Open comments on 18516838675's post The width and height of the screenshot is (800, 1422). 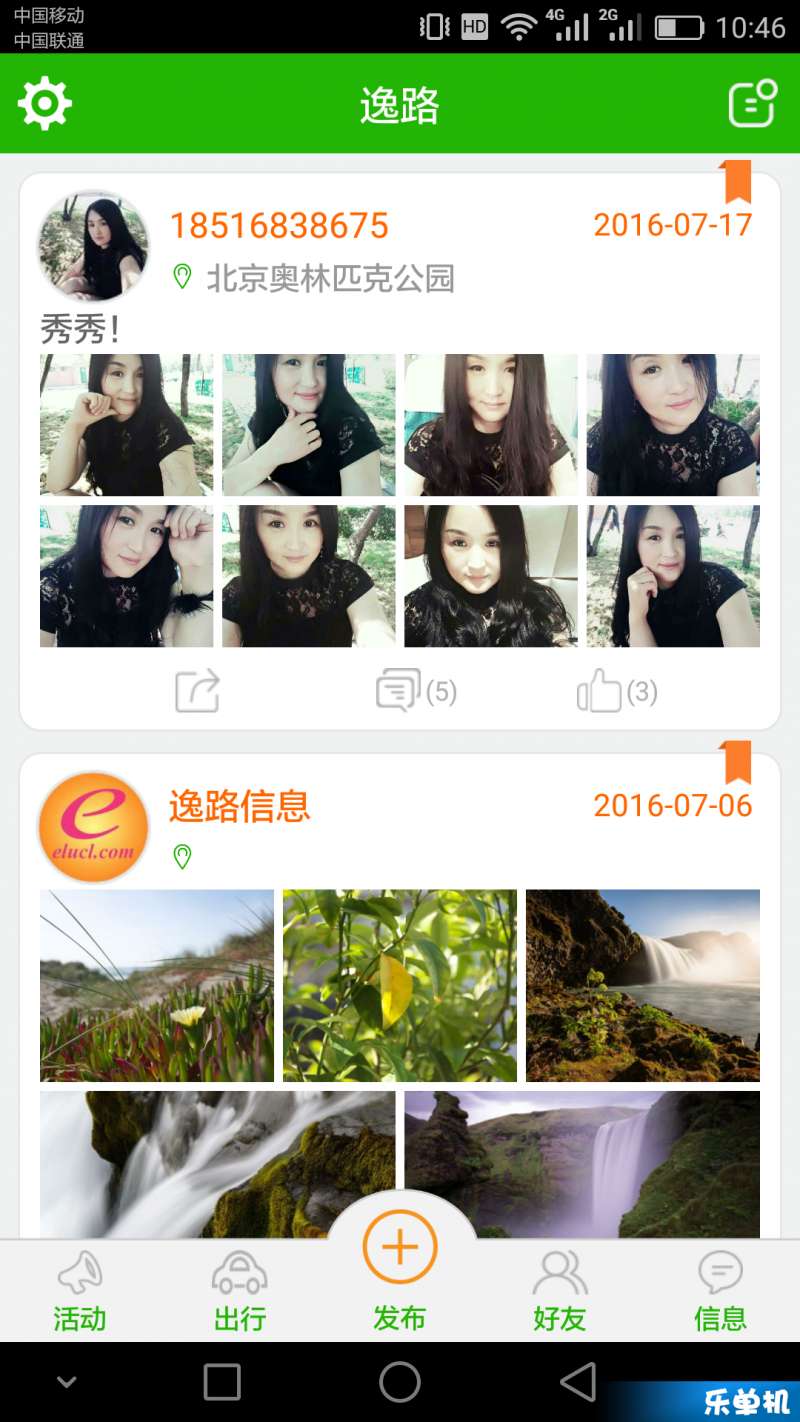click(x=415, y=691)
